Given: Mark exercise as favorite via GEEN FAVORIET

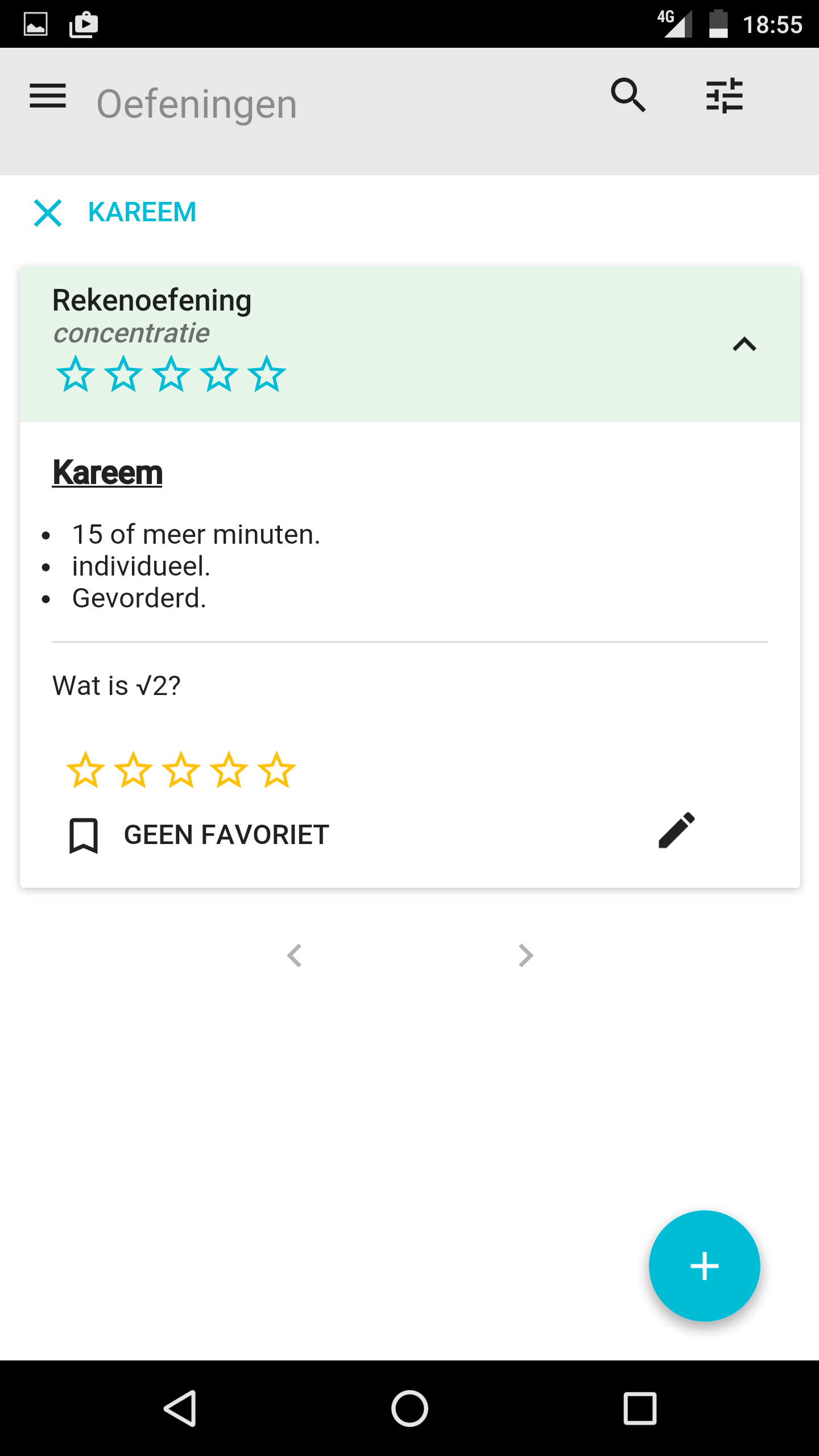Looking at the screenshot, I should (198, 835).
